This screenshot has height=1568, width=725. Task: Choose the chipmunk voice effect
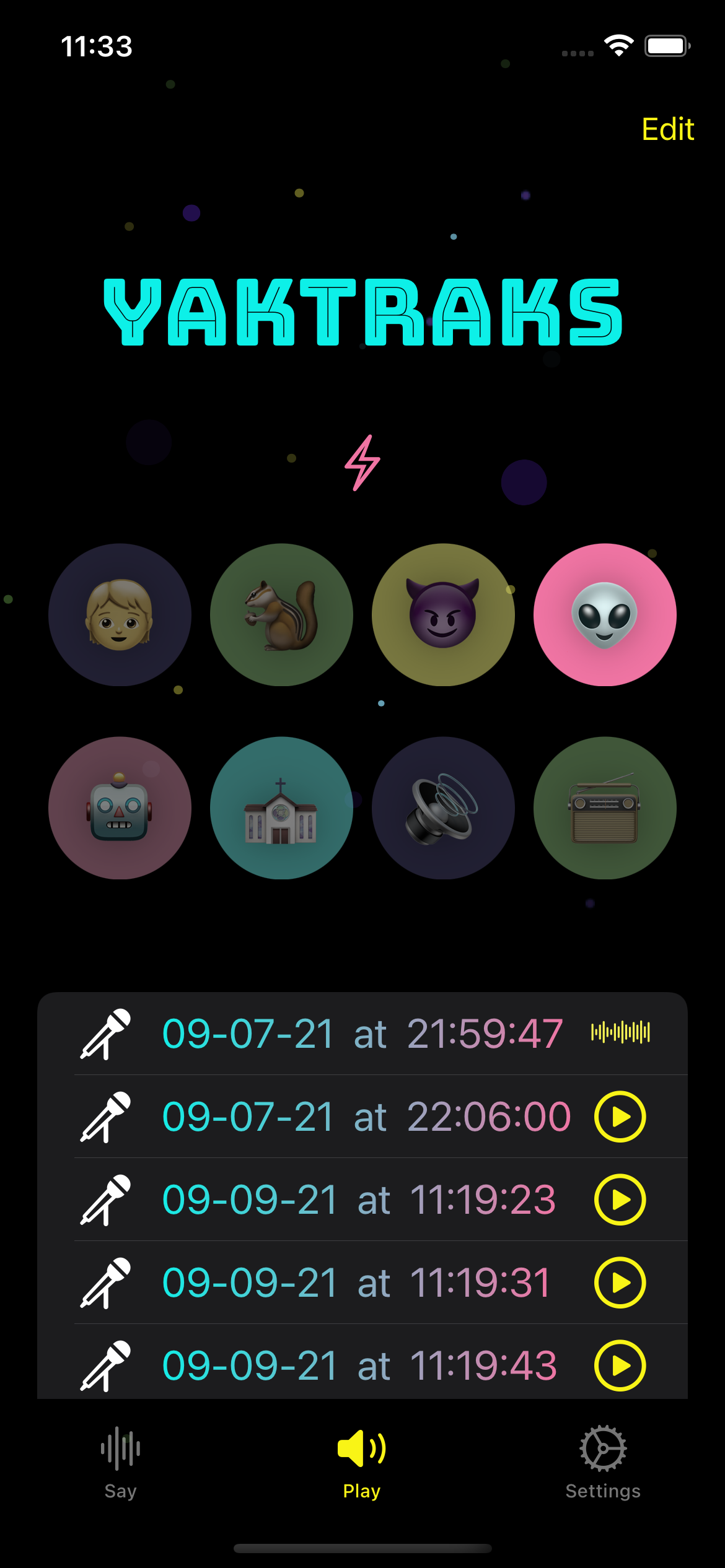pyautogui.click(x=281, y=615)
